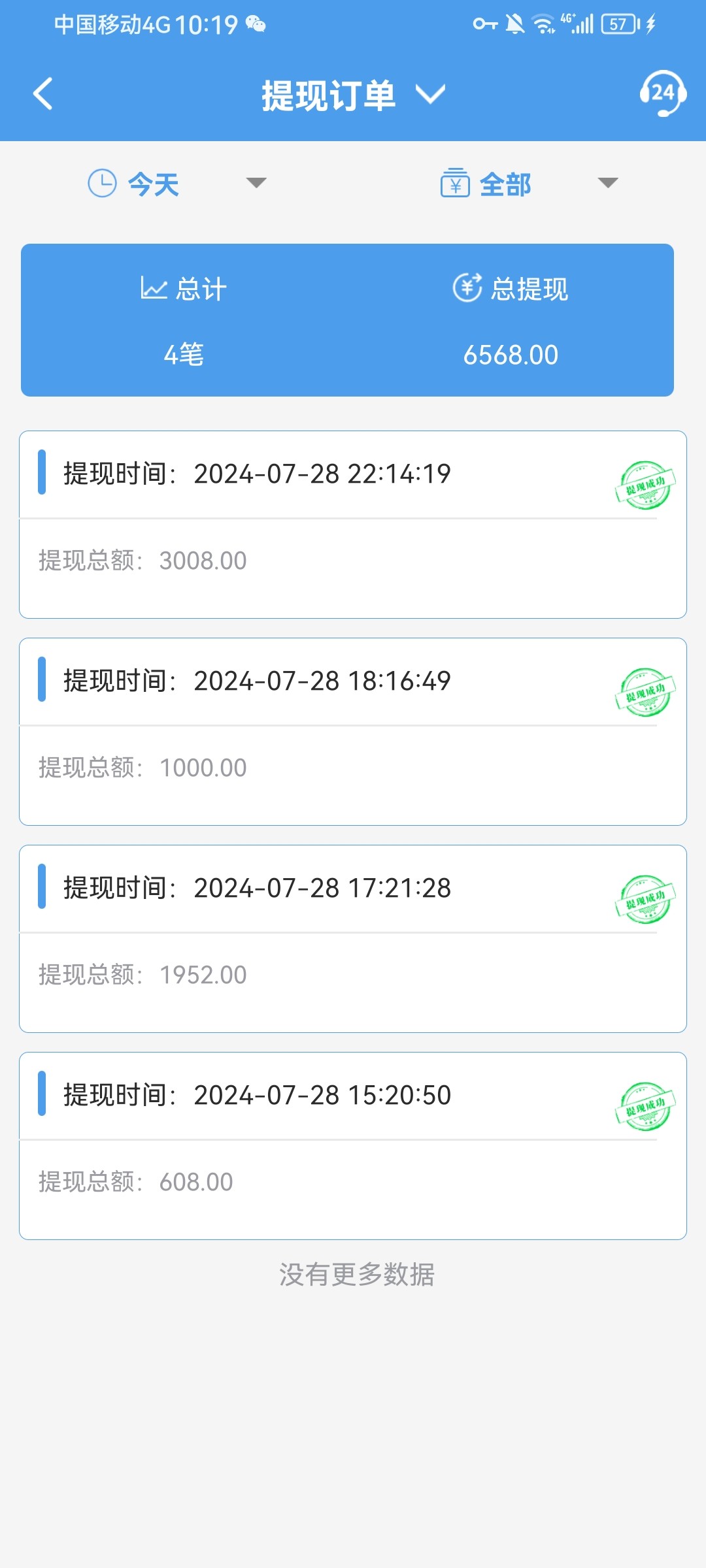Open the 今天 date filter dropdown
Screen dimensions: 706x1568
click(x=176, y=184)
